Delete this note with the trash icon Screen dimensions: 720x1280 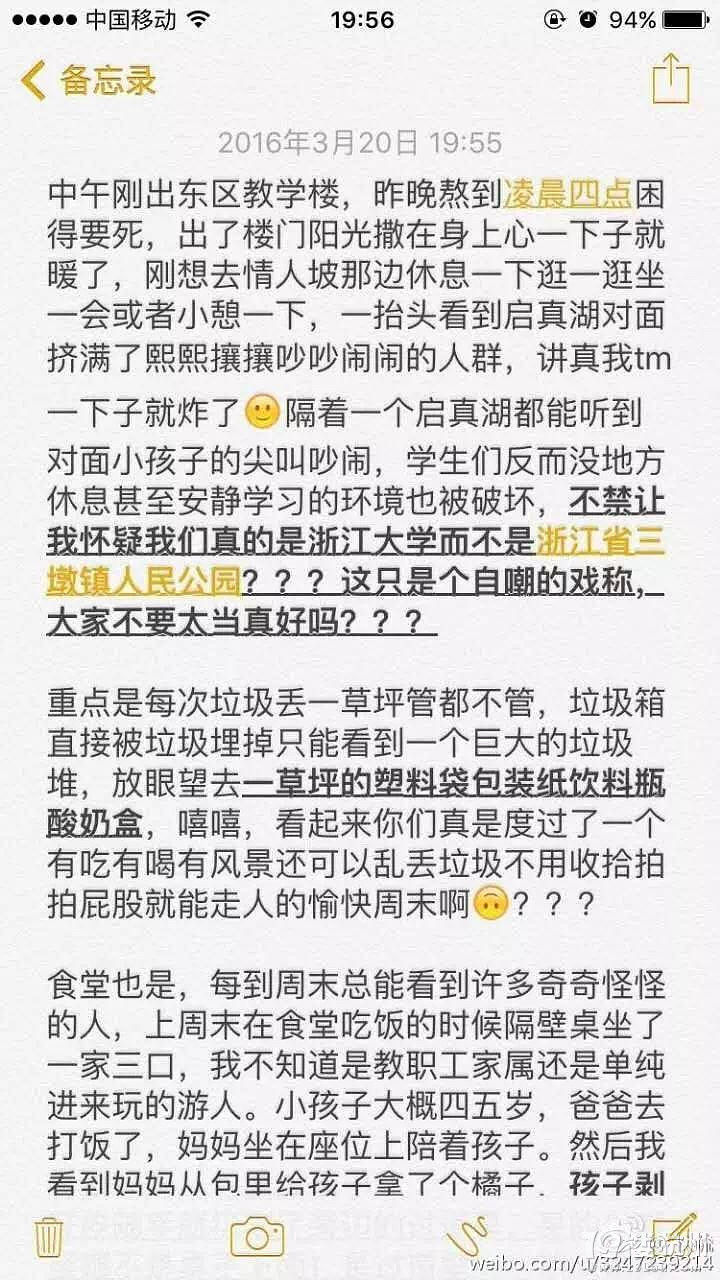[x=48, y=1236]
